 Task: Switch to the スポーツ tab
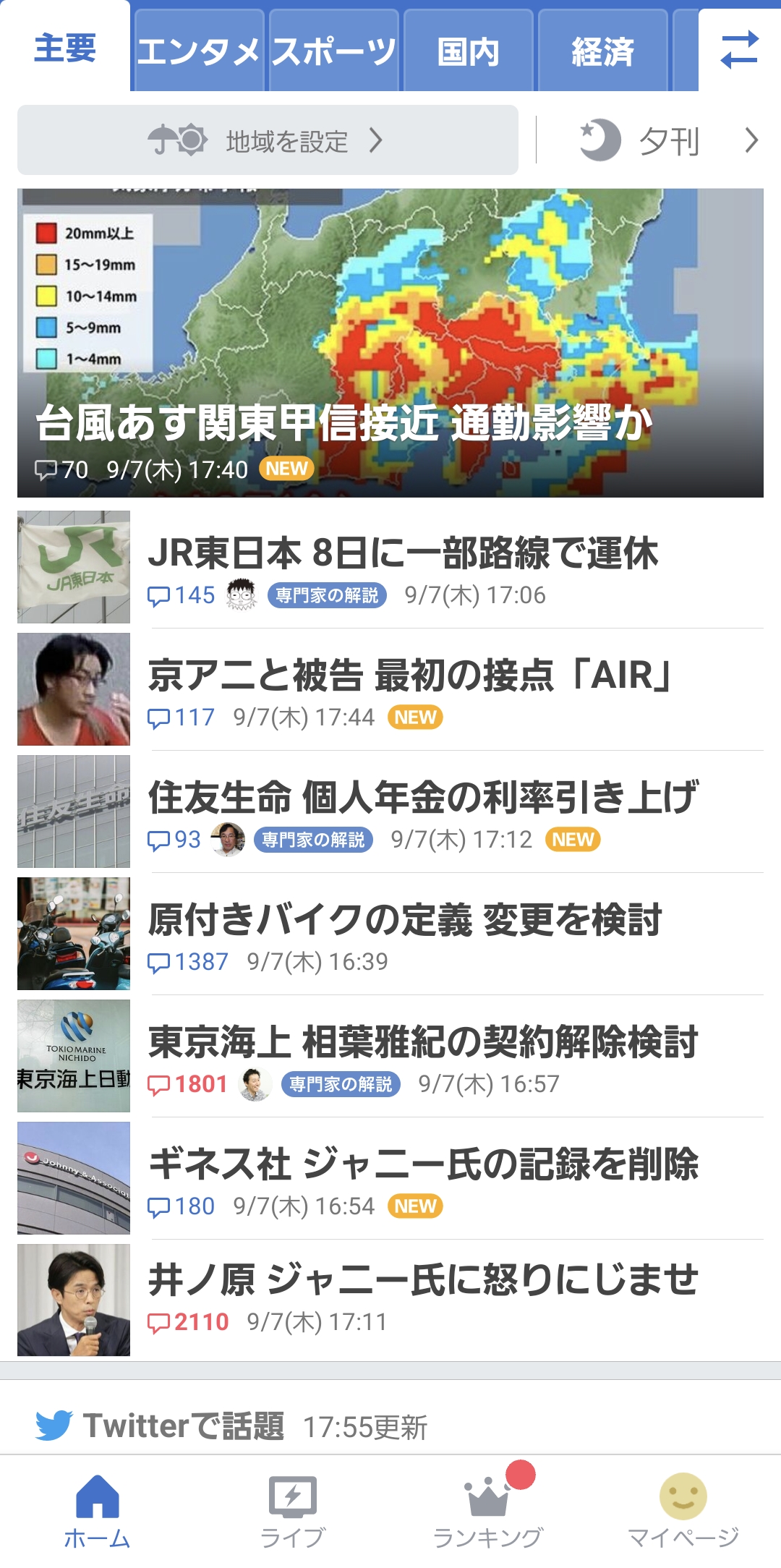coord(333,51)
